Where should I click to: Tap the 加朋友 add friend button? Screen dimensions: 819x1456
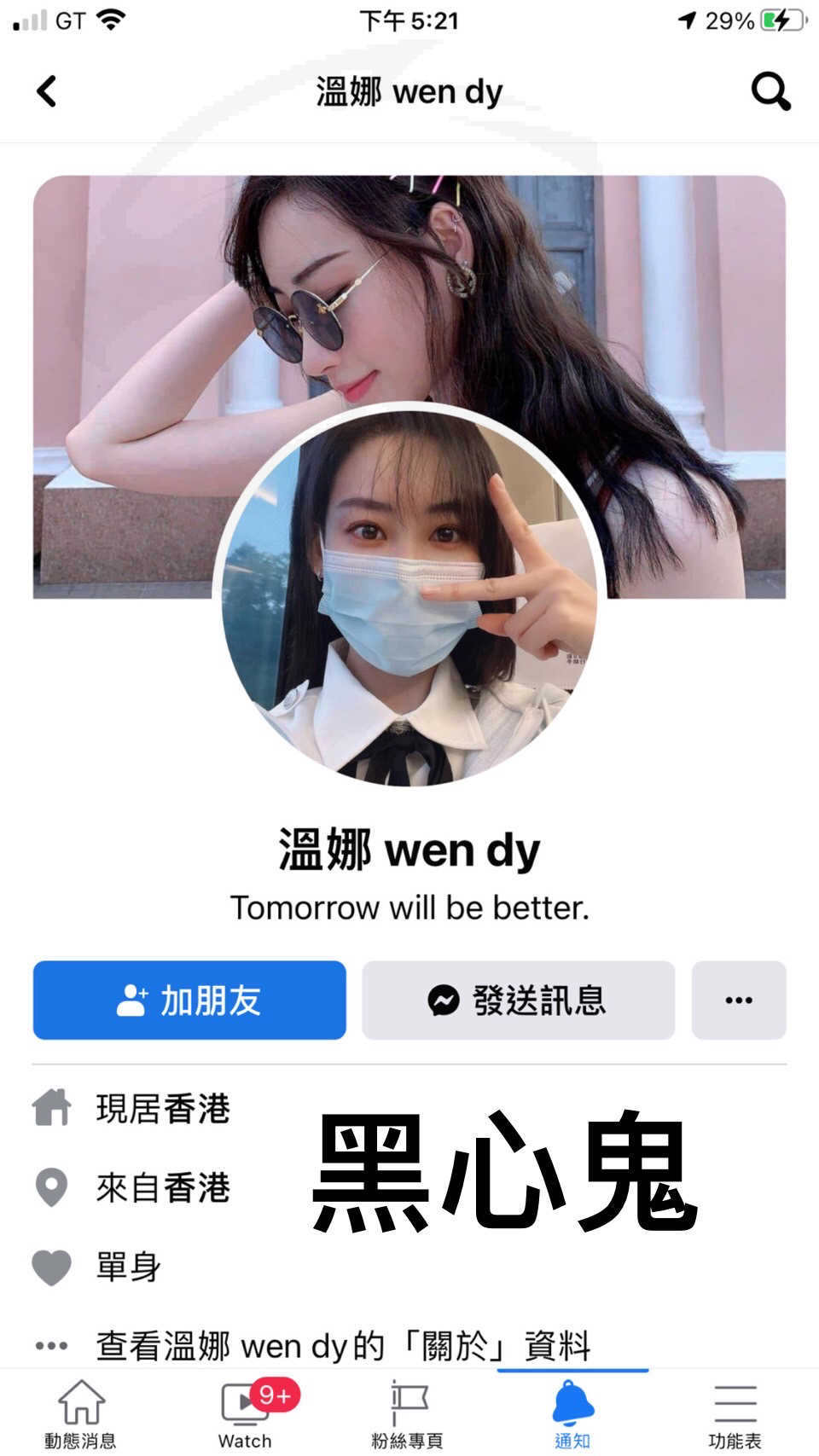[189, 1000]
